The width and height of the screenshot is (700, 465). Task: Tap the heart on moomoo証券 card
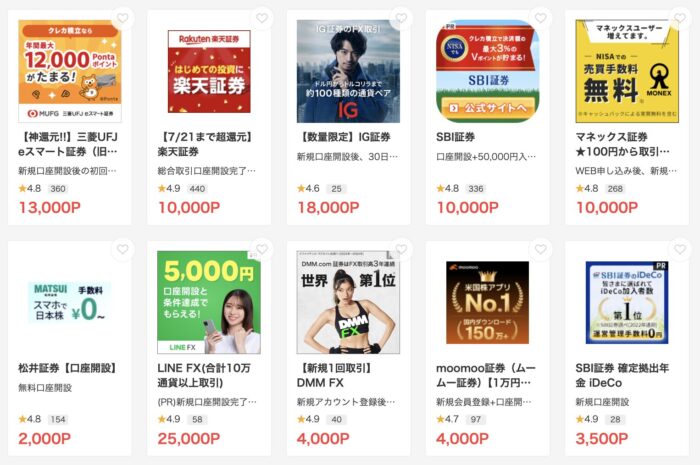541,249
